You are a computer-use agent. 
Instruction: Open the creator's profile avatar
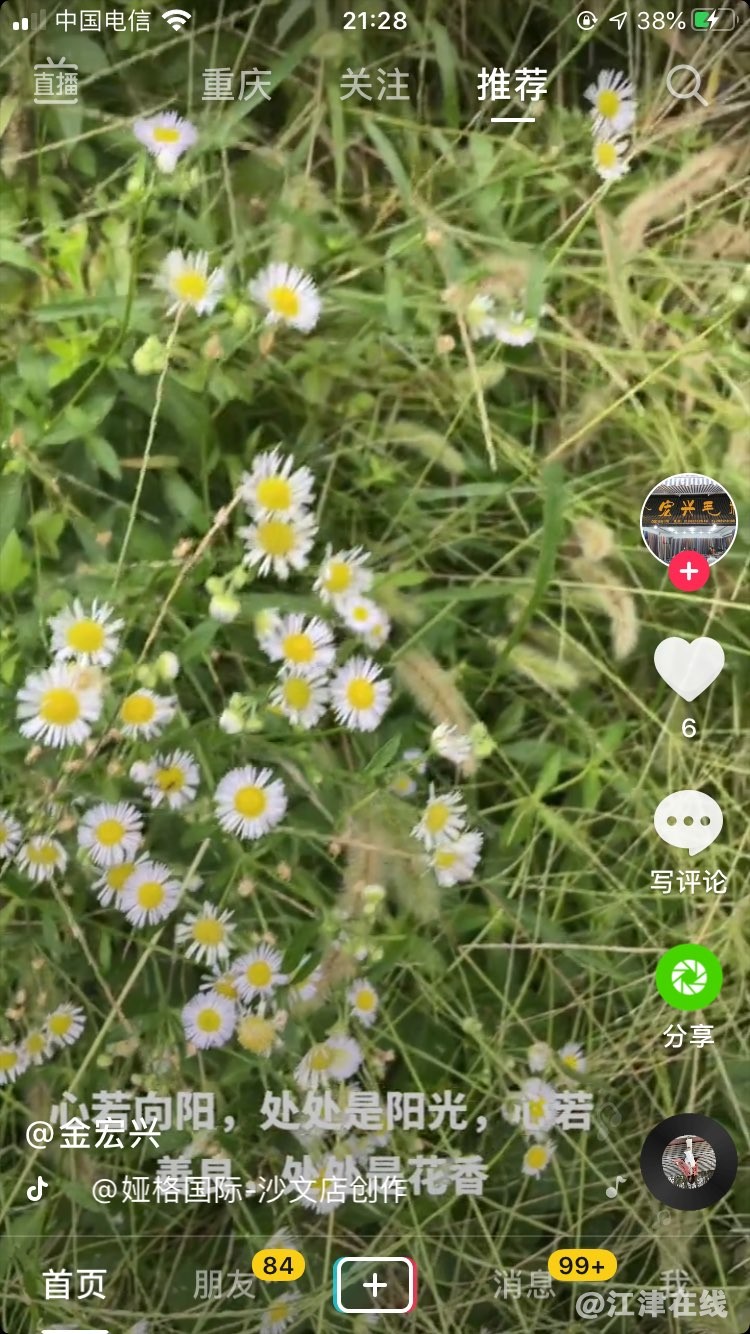(688, 520)
